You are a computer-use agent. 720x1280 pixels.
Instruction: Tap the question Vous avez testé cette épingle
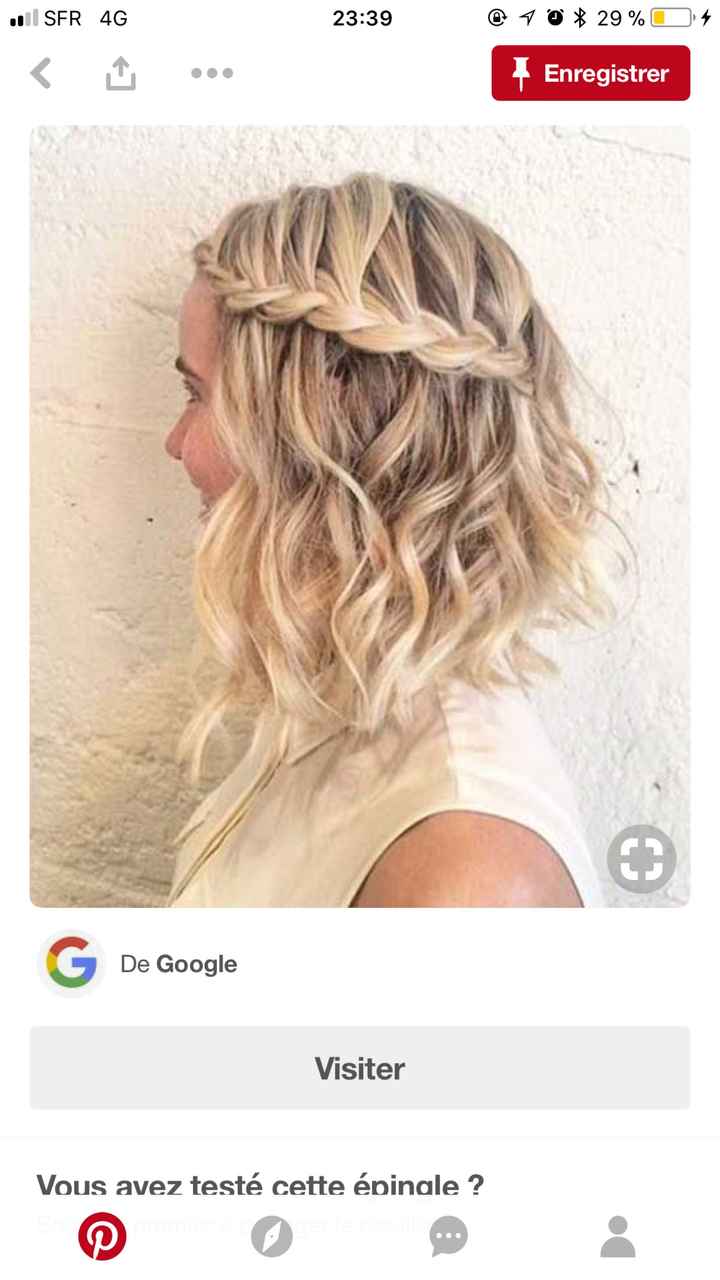tap(258, 1185)
